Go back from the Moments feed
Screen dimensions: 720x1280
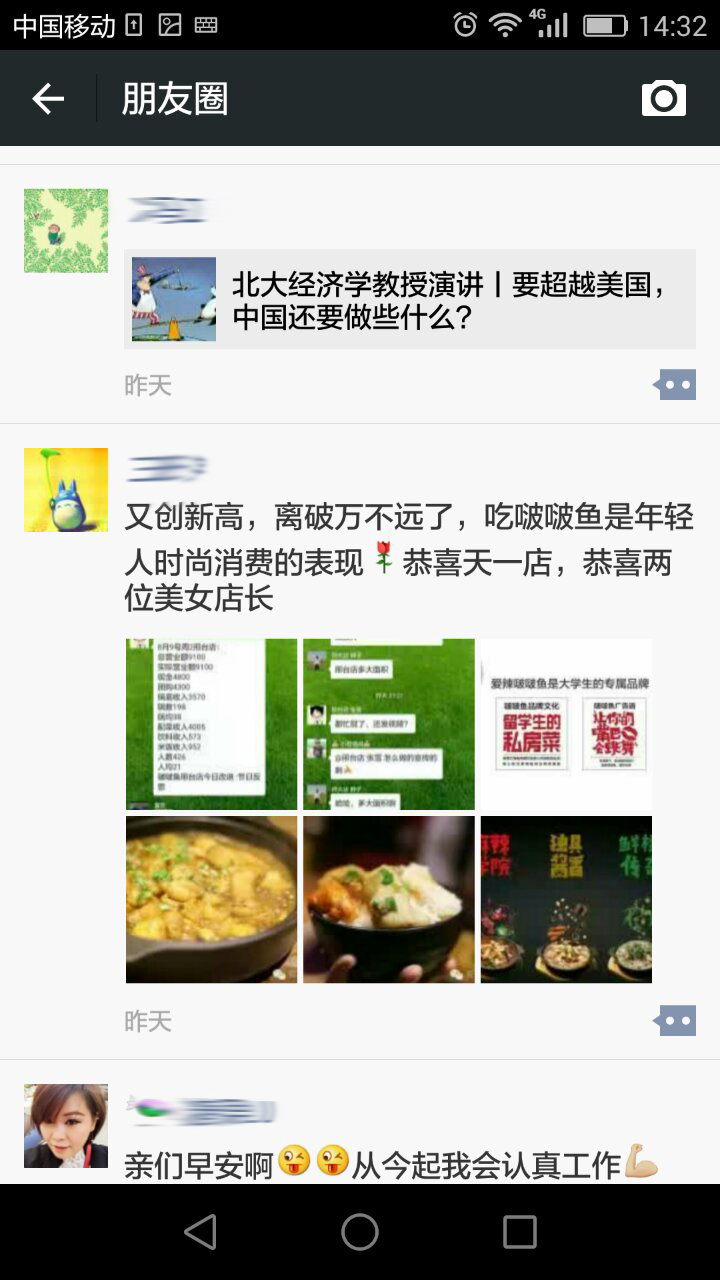(x=48, y=98)
